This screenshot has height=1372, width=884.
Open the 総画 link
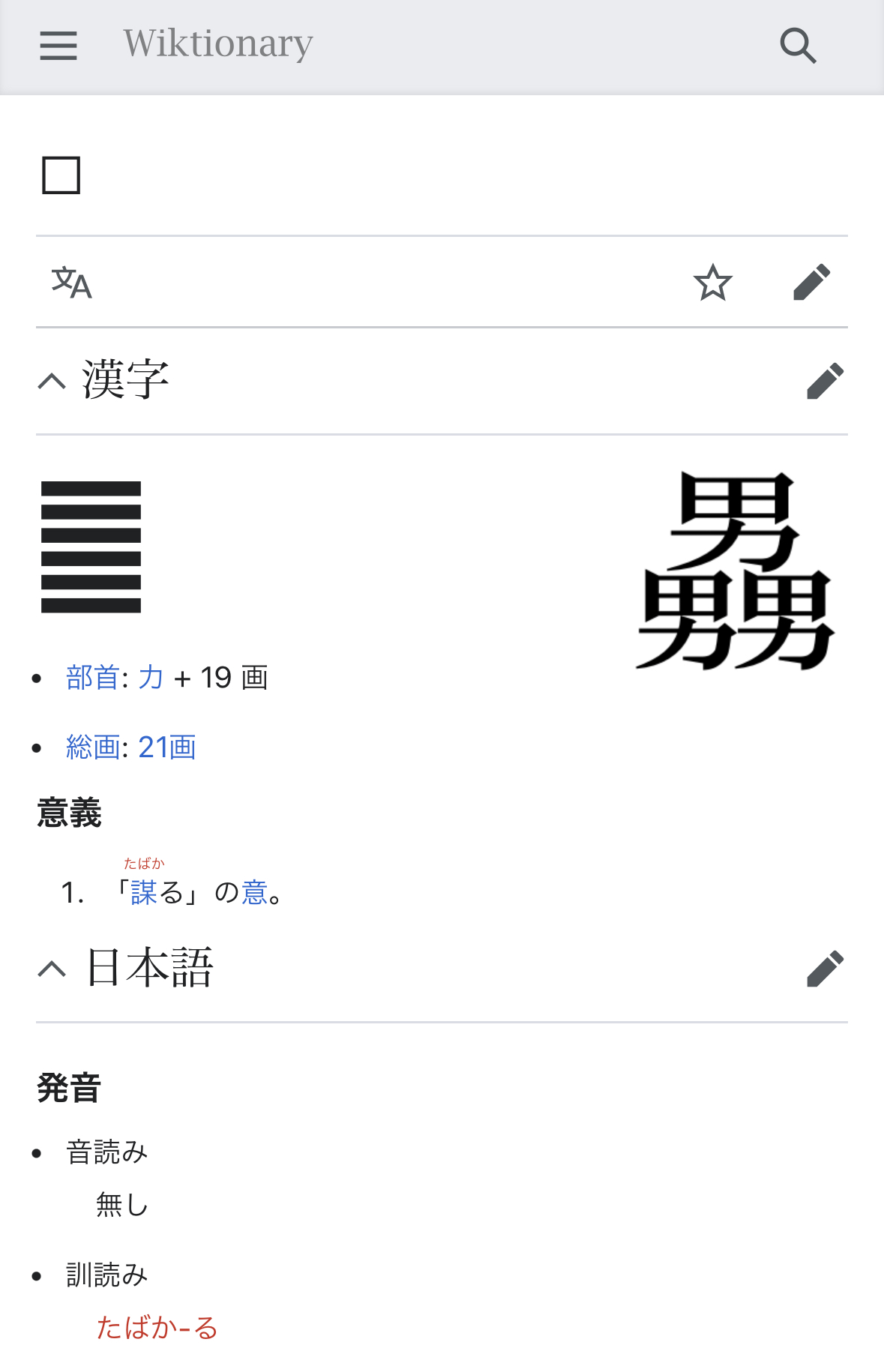(92, 747)
